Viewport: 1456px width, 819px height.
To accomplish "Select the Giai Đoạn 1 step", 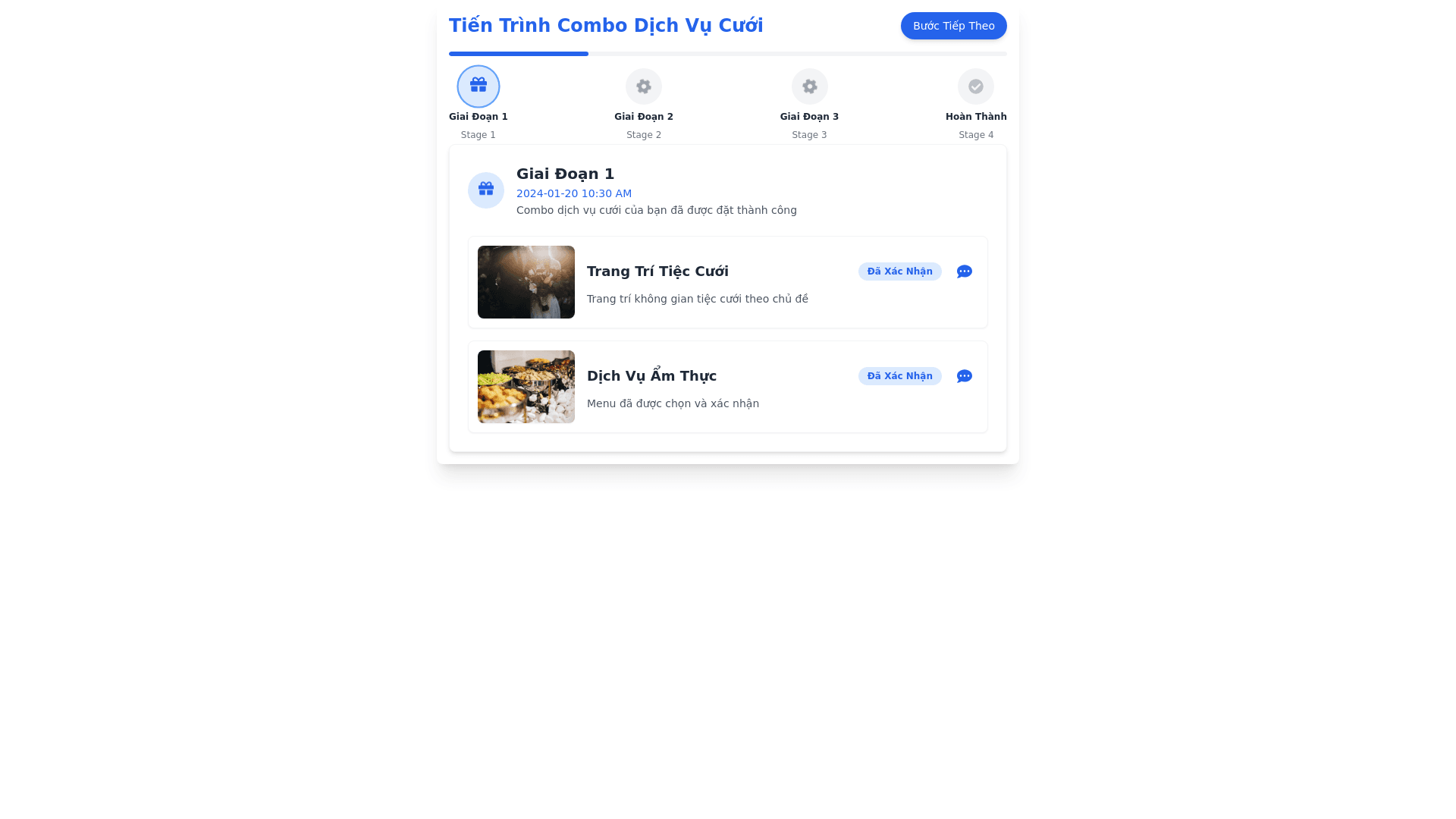I will pyautogui.click(x=478, y=86).
